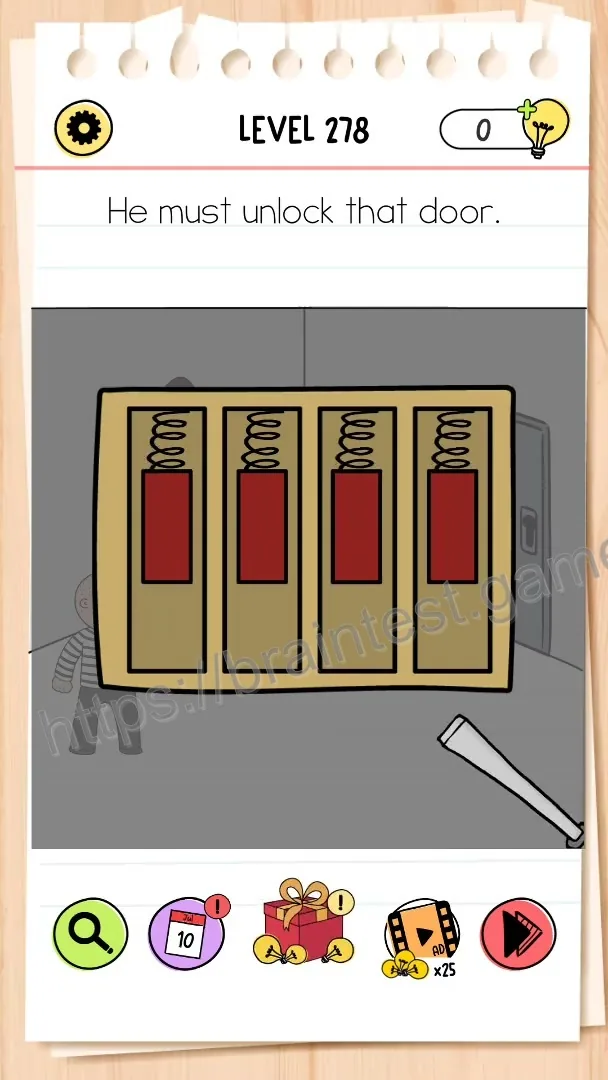Tap the first red lock pin
Image resolution: width=608 pixels, height=1080 pixels.
click(x=167, y=527)
